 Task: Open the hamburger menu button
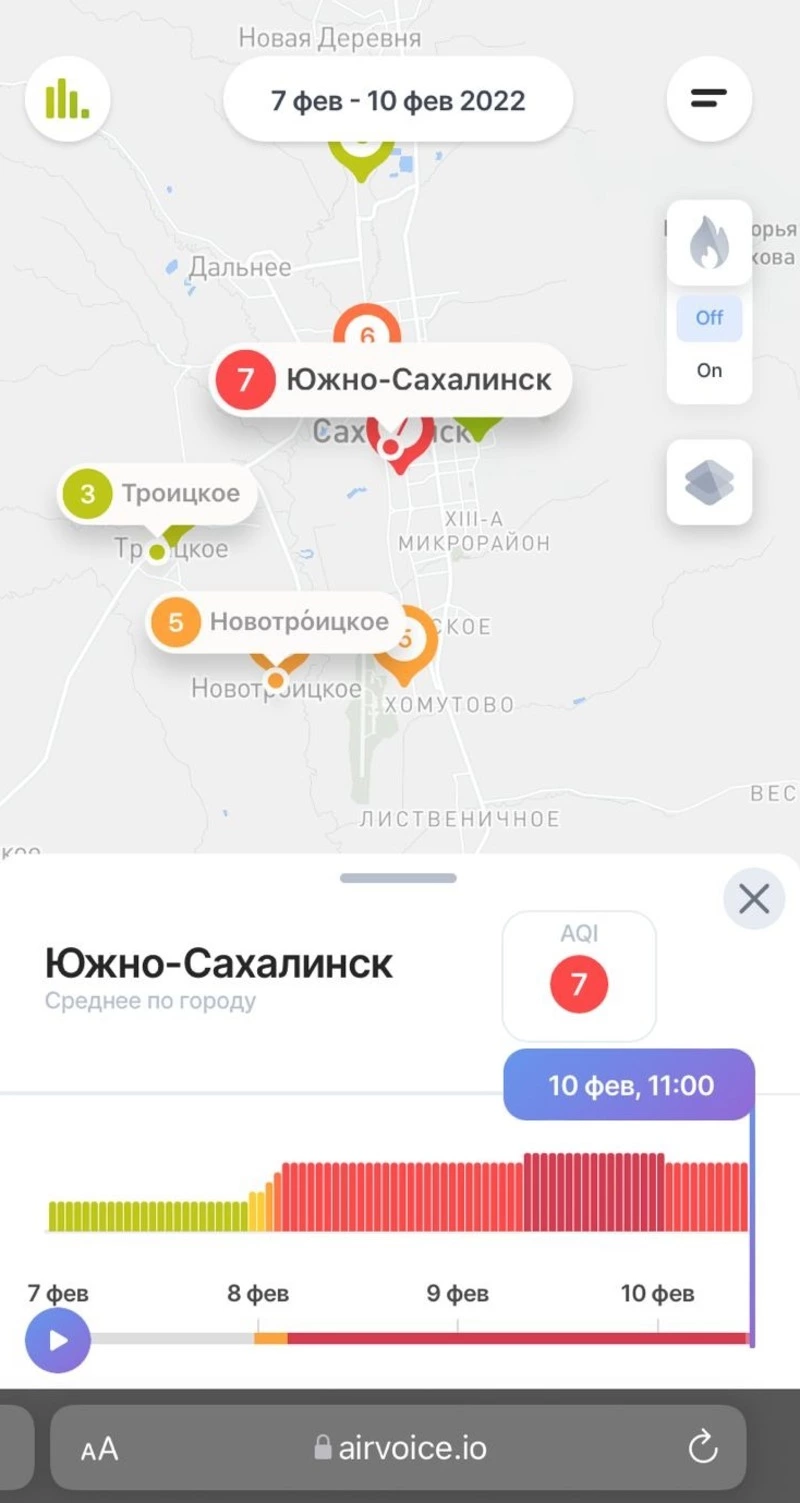(x=708, y=99)
